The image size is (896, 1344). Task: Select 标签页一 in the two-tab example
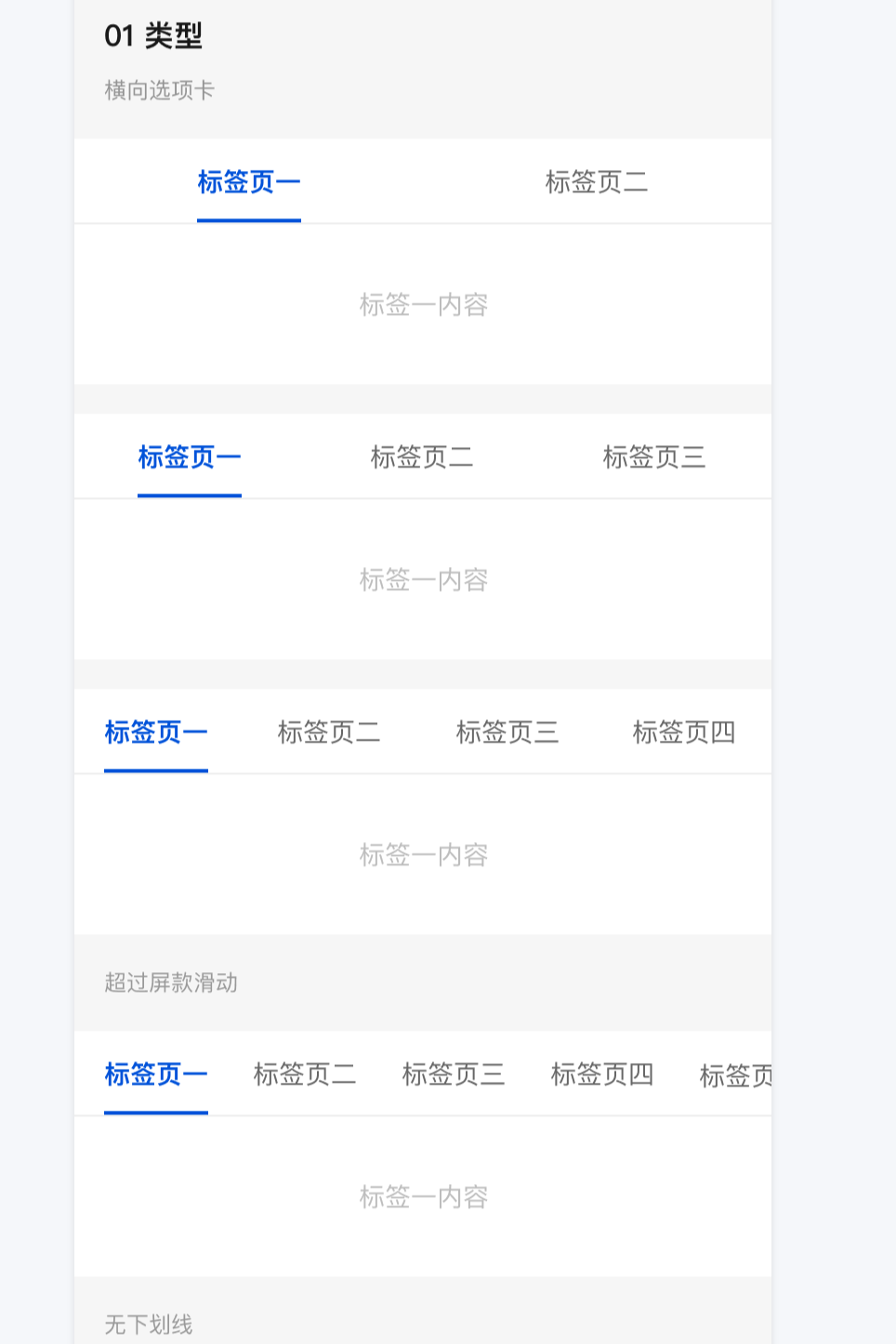click(x=248, y=182)
